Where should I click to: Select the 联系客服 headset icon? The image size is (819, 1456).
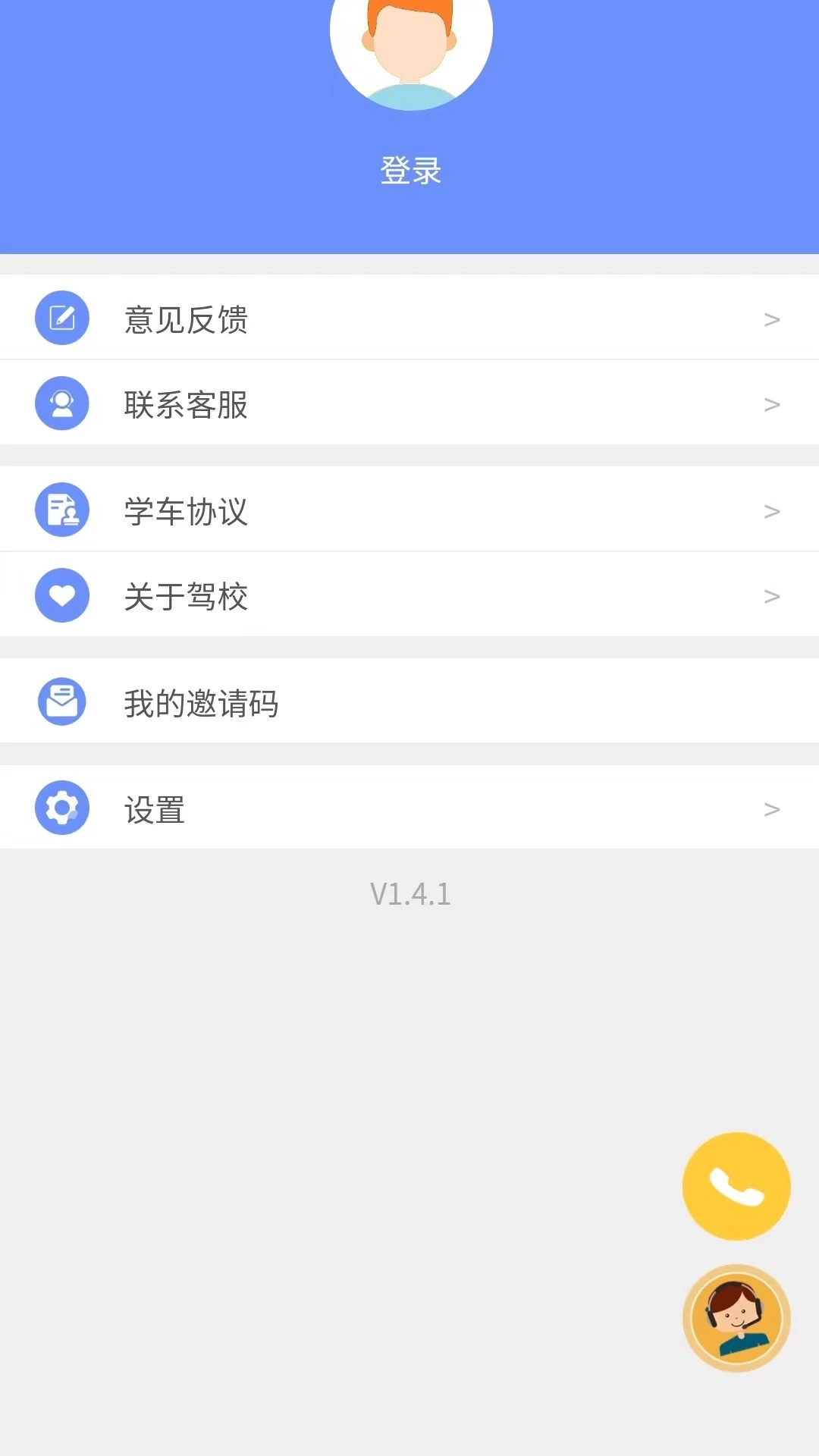pyautogui.click(x=62, y=403)
